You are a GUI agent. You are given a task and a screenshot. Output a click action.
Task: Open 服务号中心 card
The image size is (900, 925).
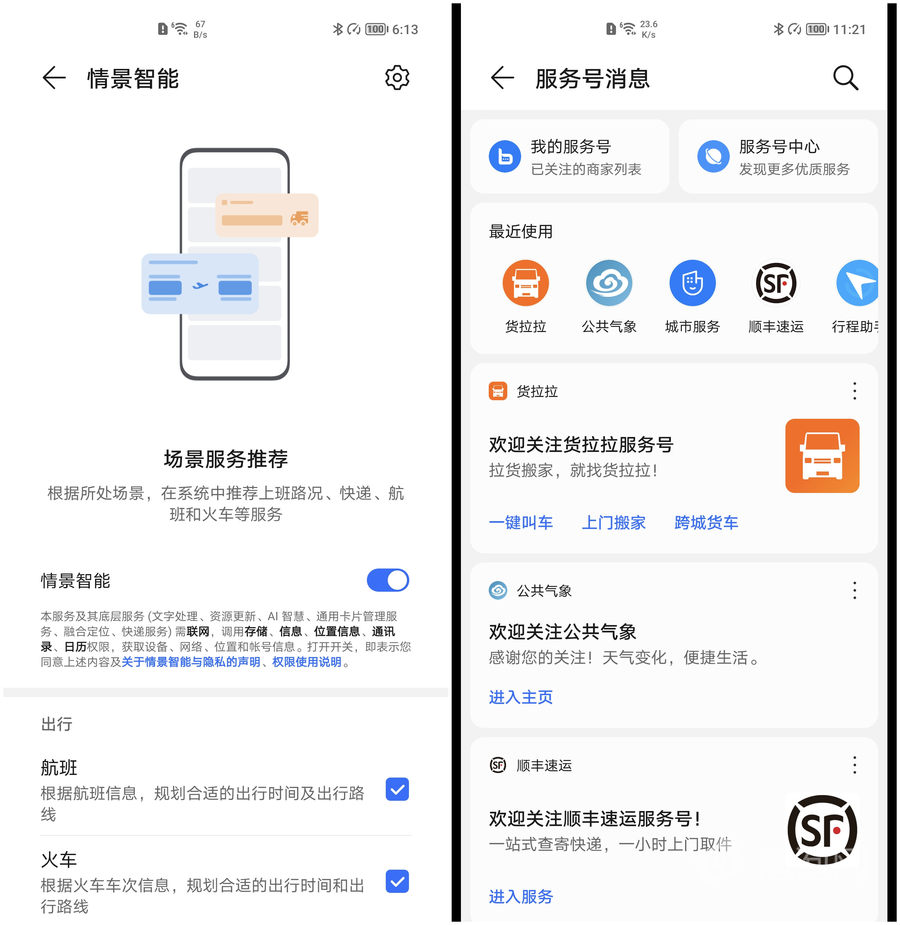click(x=777, y=157)
